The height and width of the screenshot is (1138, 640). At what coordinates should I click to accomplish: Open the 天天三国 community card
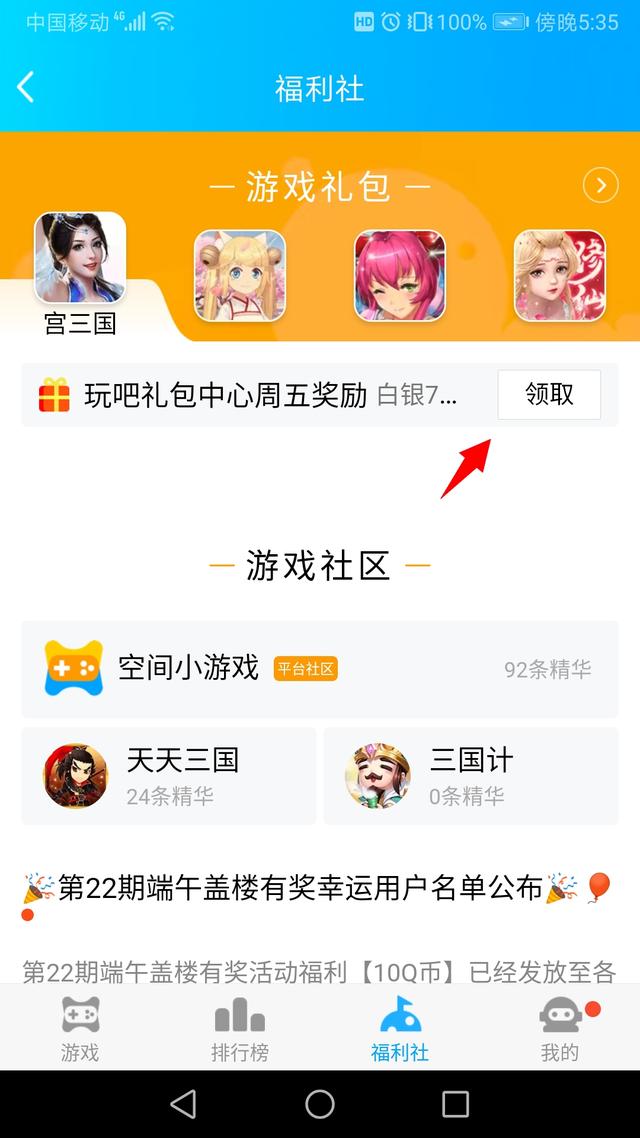click(x=169, y=776)
